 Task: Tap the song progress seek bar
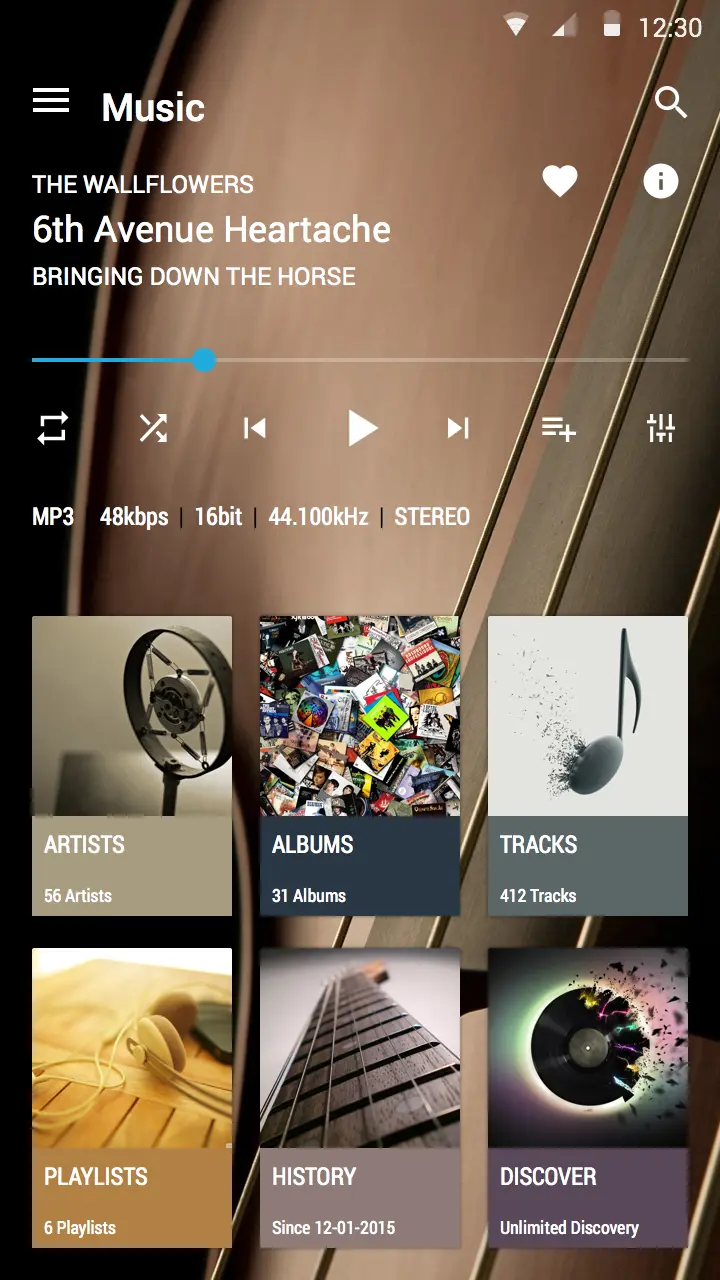360,360
